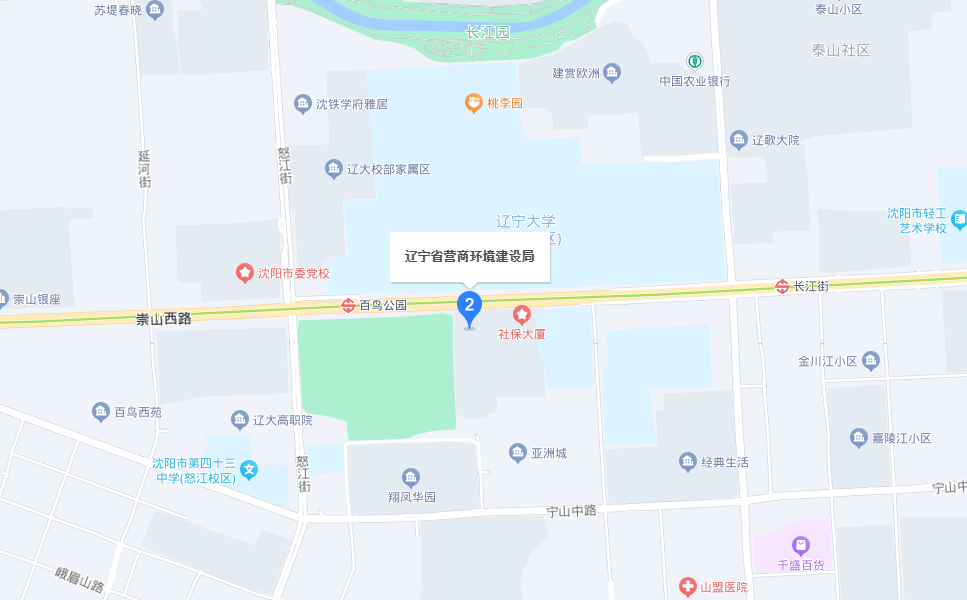This screenshot has width=967, height=600.
Task: Select the 社保大厦 point of interest
Action: point(522,316)
